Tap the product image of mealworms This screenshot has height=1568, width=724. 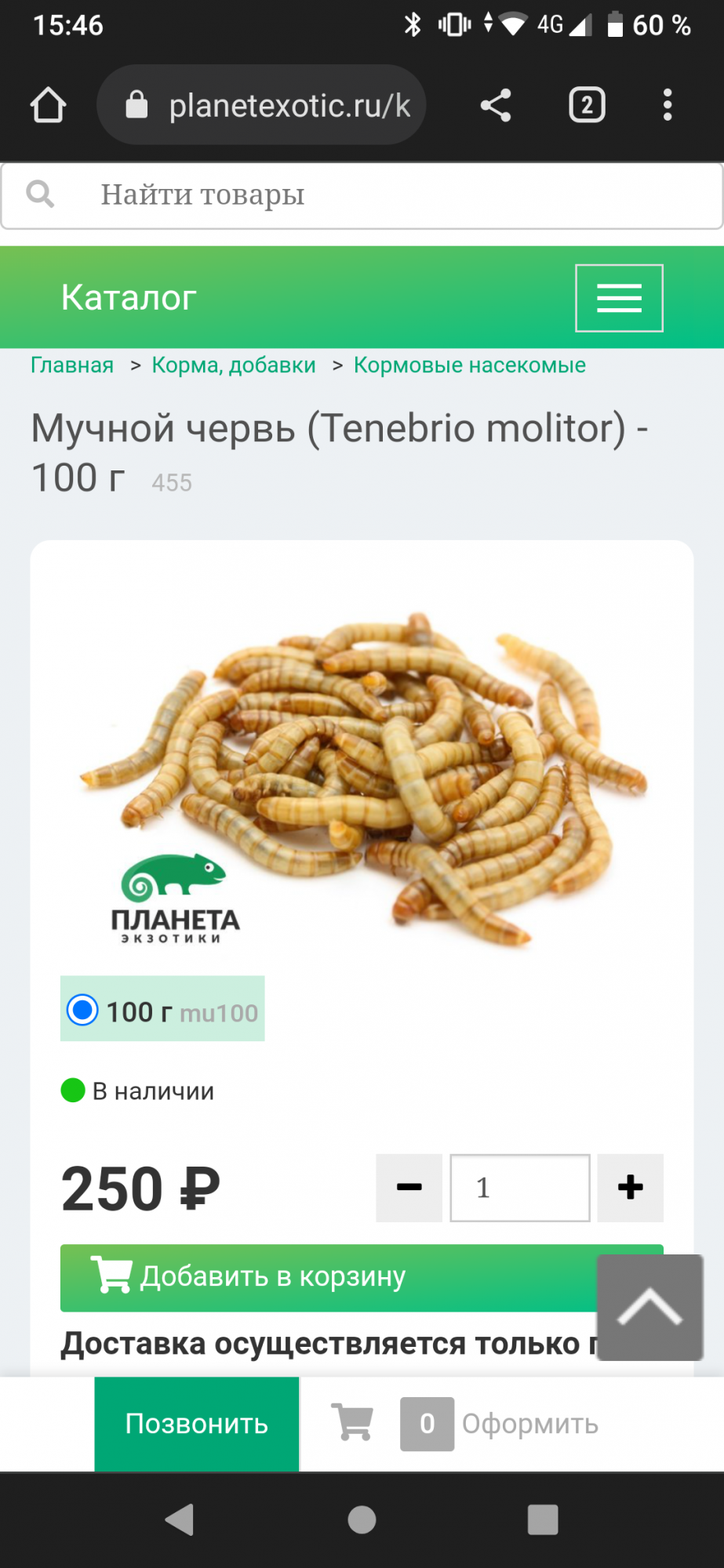362,776
